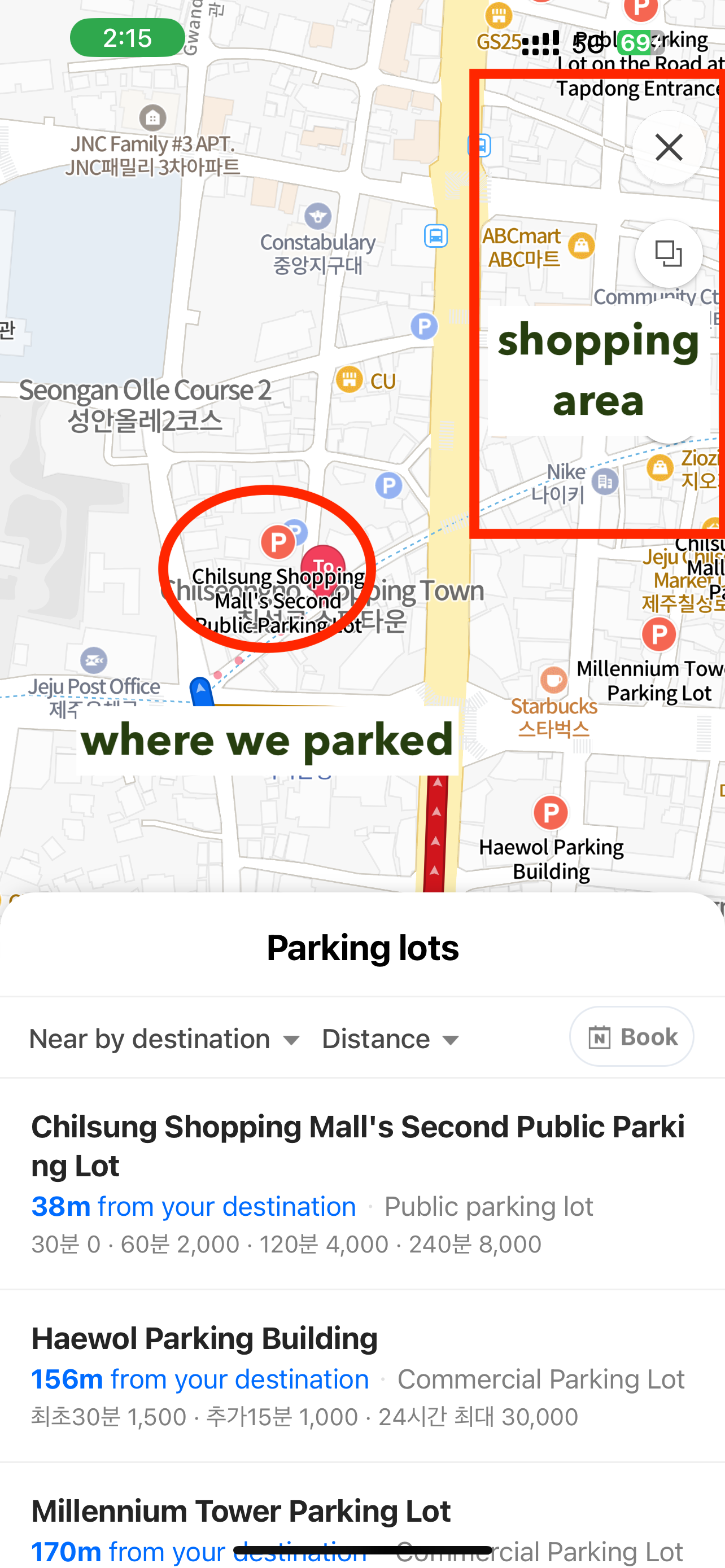The width and height of the screenshot is (725, 1568).
Task: Tap the Constabulary marker on the map
Action: pyautogui.click(x=318, y=216)
